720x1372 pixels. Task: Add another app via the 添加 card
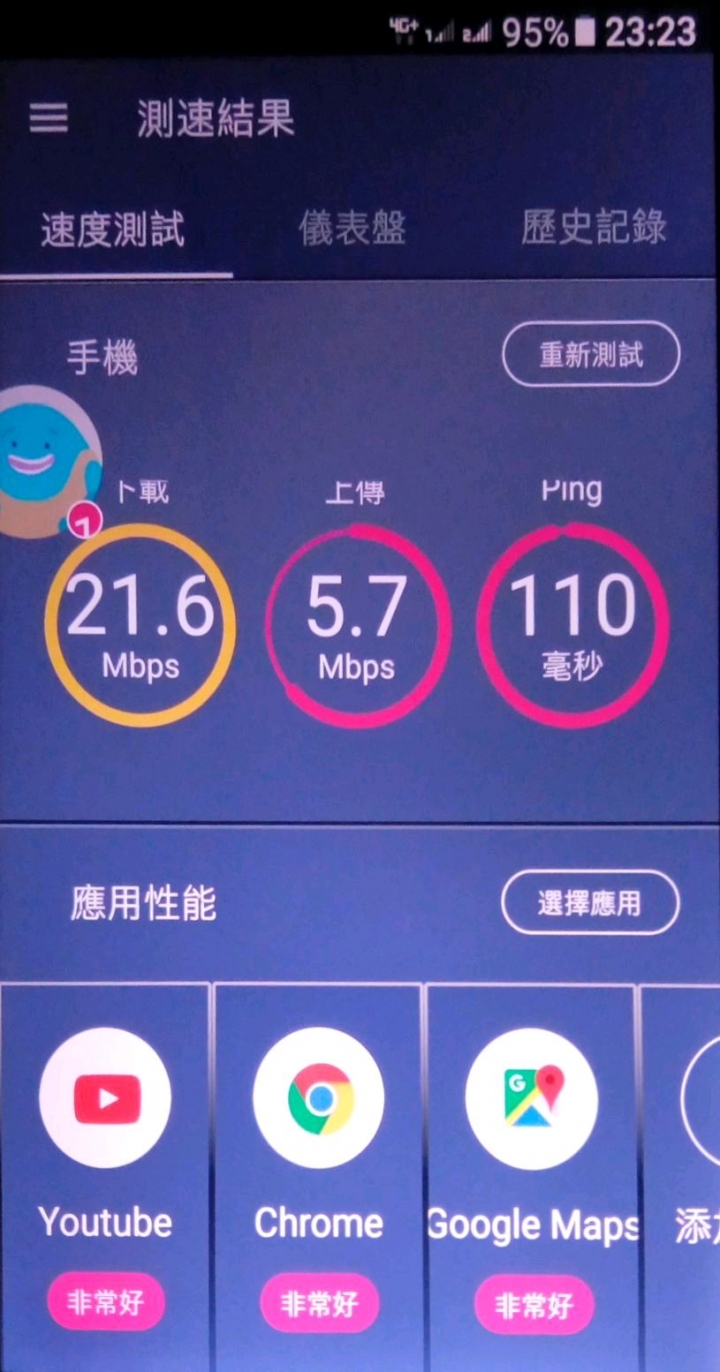click(x=690, y=1170)
